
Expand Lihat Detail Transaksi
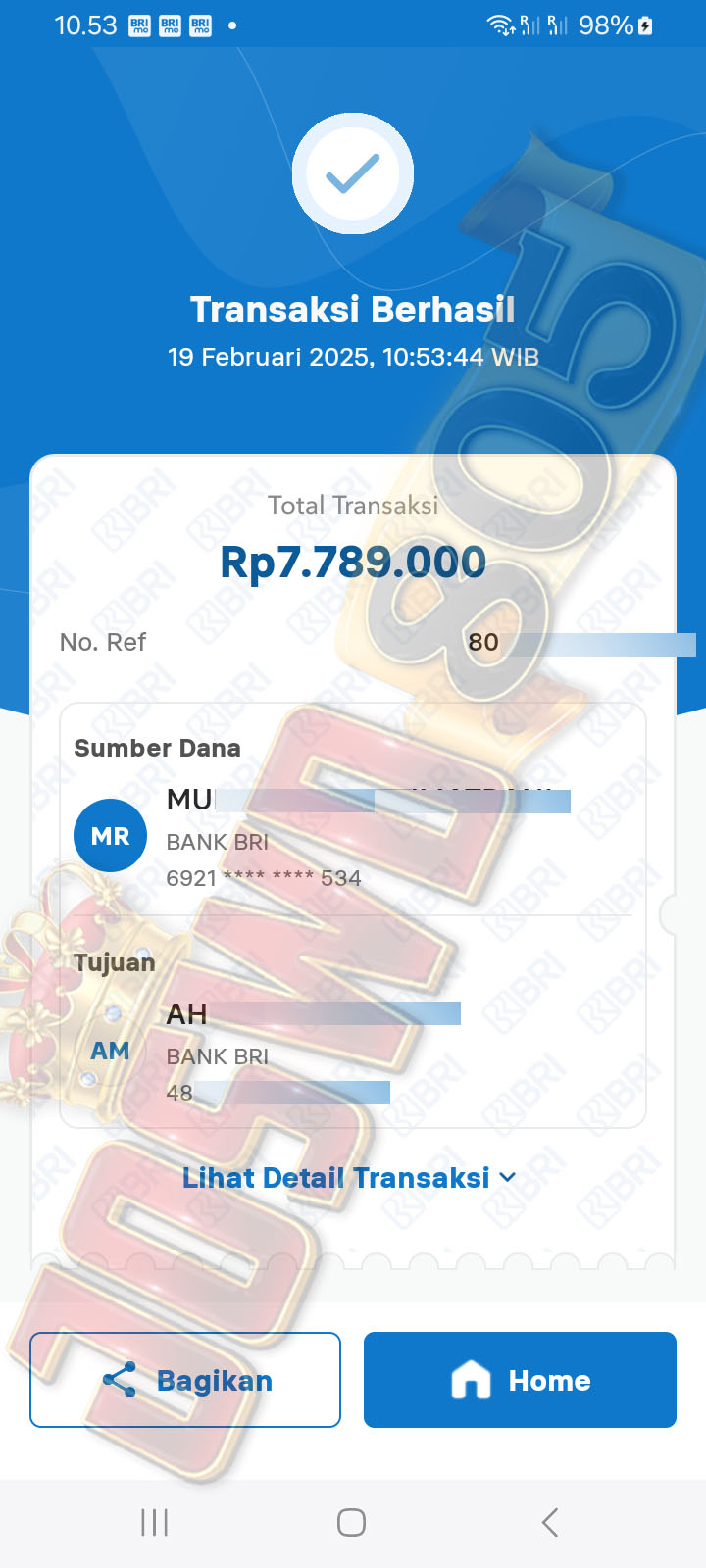coord(349,1177)
